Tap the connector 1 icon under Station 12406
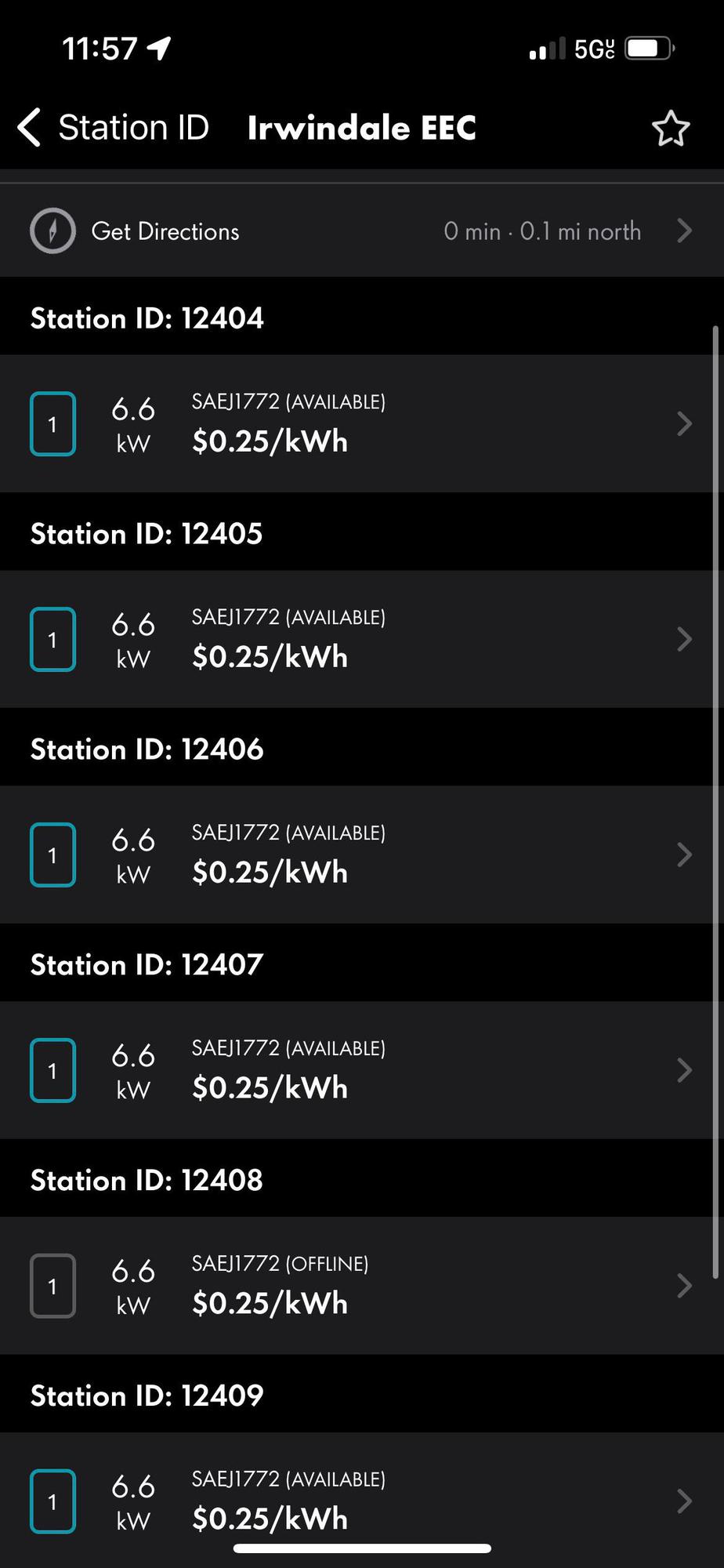Image resolution: width=724 pixels, height=1568 pixels. point(52,855)
